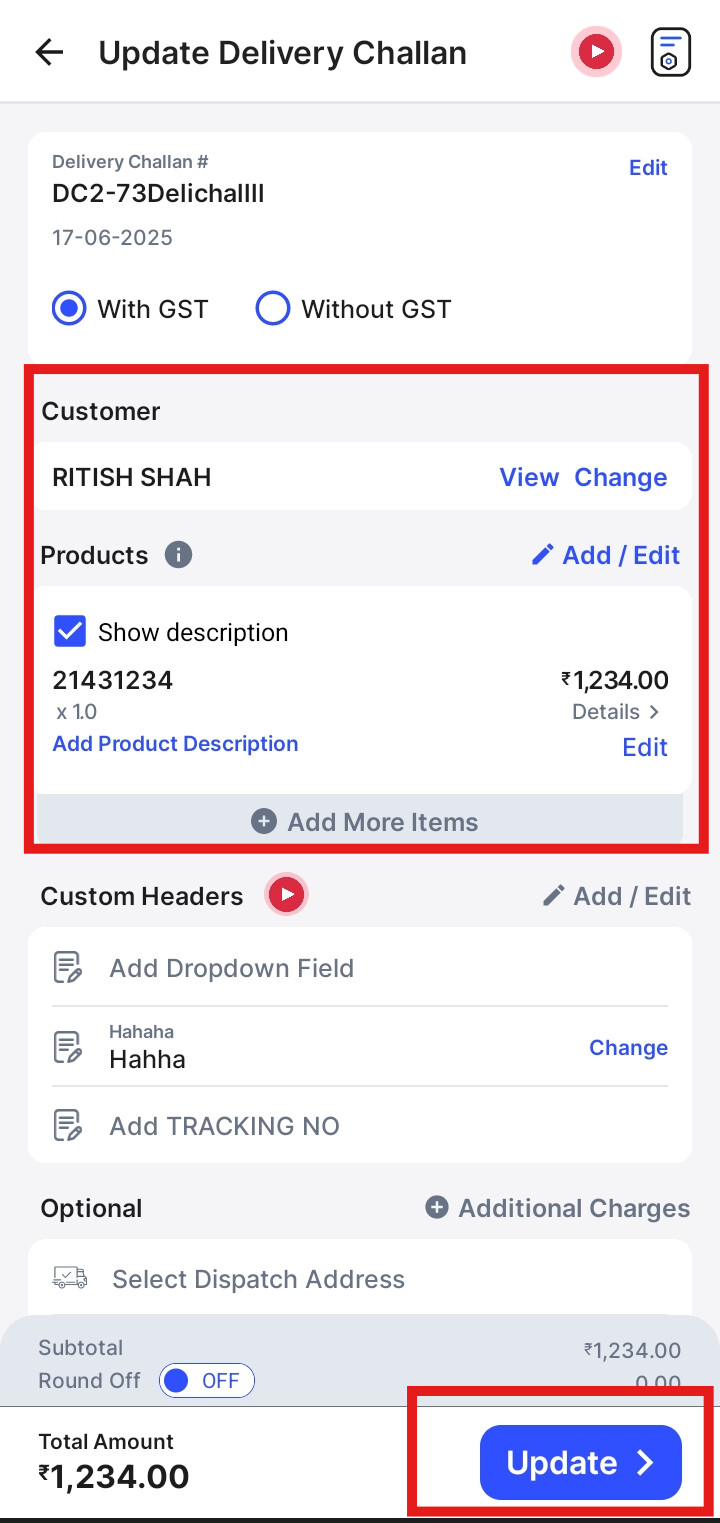This screenshot has width=720, height=1523.
Task: Play the Custom Headers tutorial video
Action: [287, 895]
